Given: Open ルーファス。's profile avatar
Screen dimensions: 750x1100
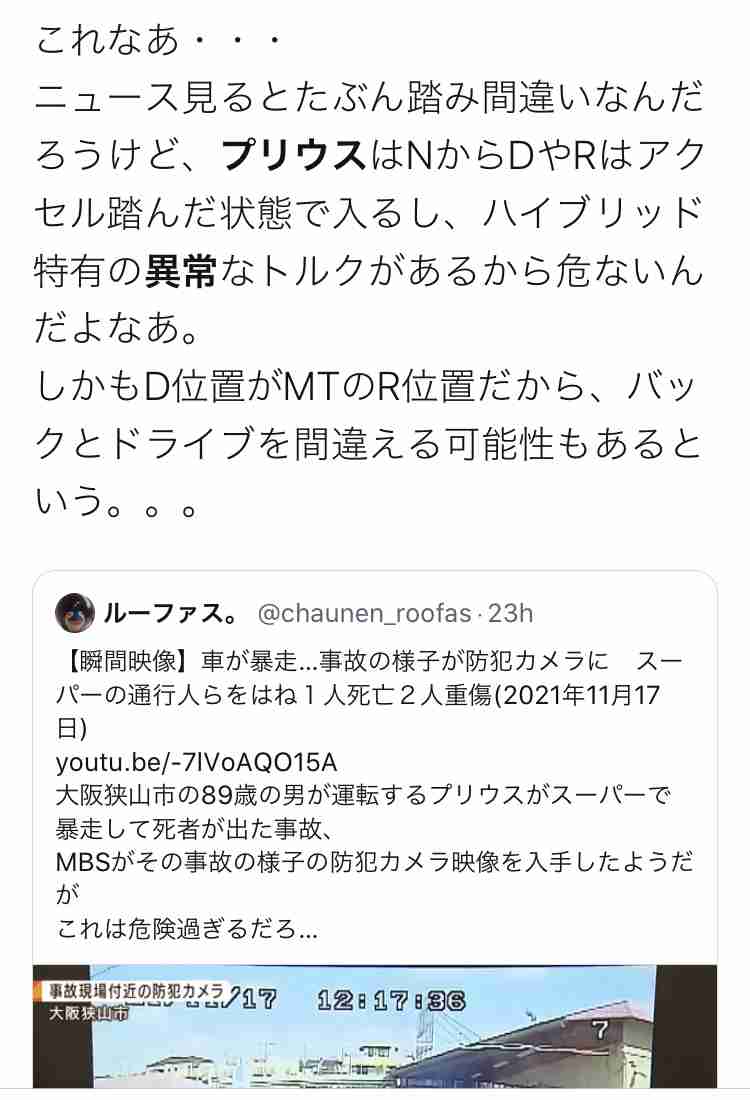Looking at the screenshot, I should (x=75, y=612).
